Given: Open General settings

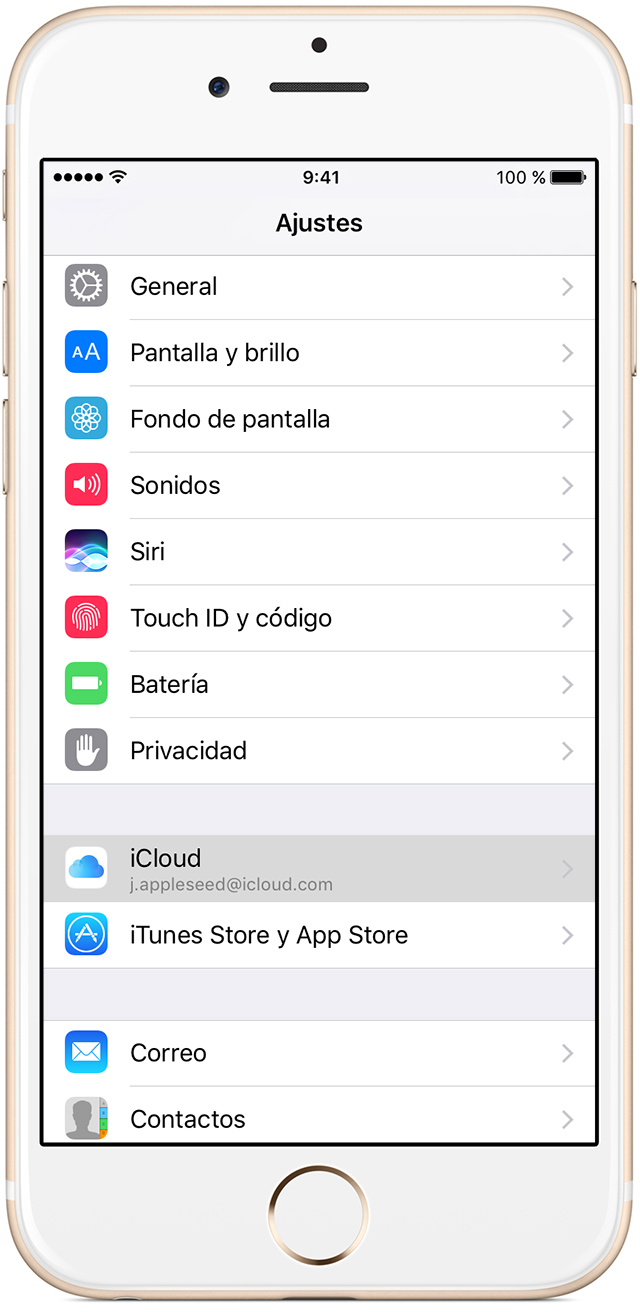Looking at the screenshot, I should click(318, 287).
